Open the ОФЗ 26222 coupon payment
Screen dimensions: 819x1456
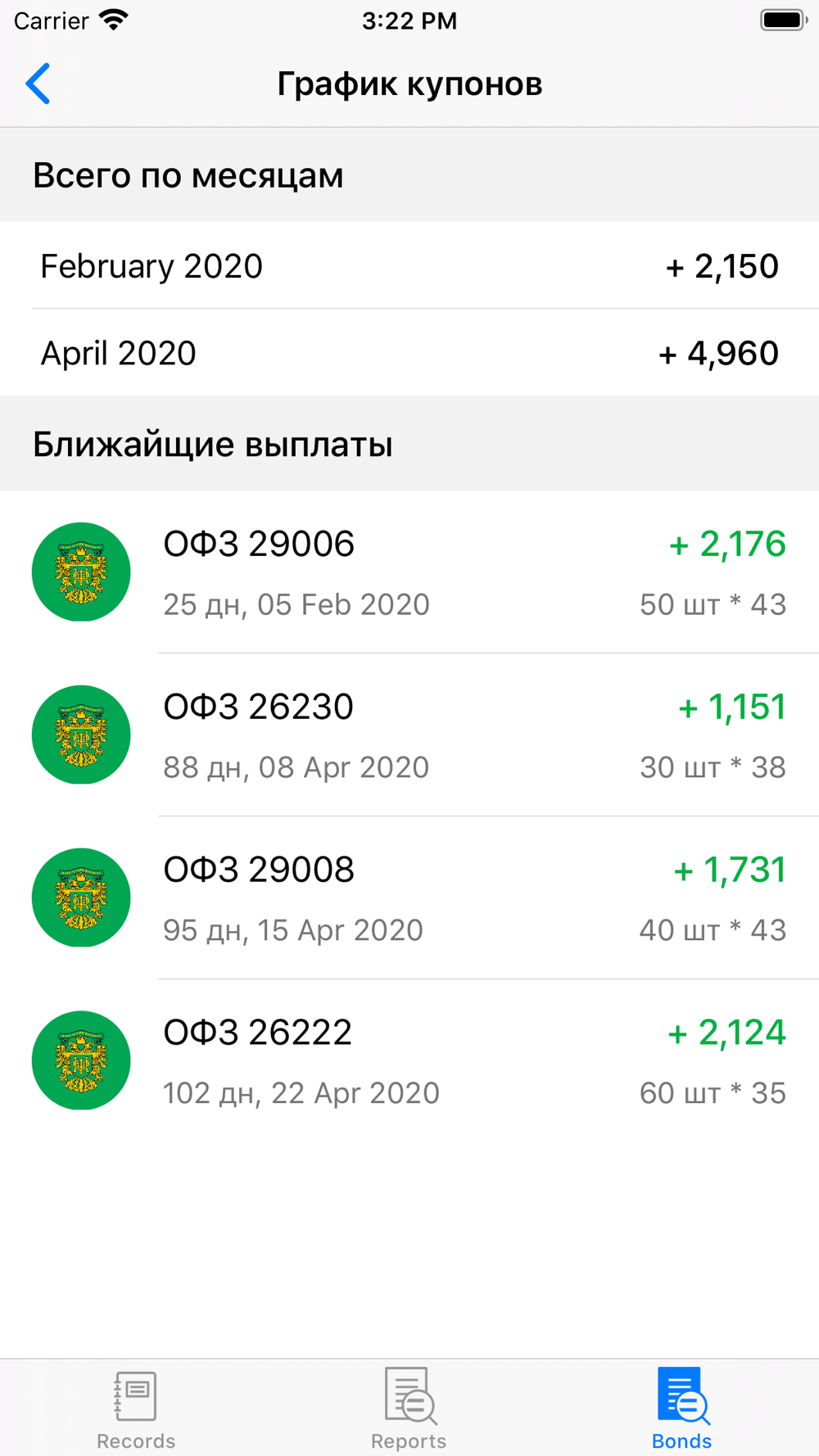(409, 1060)
